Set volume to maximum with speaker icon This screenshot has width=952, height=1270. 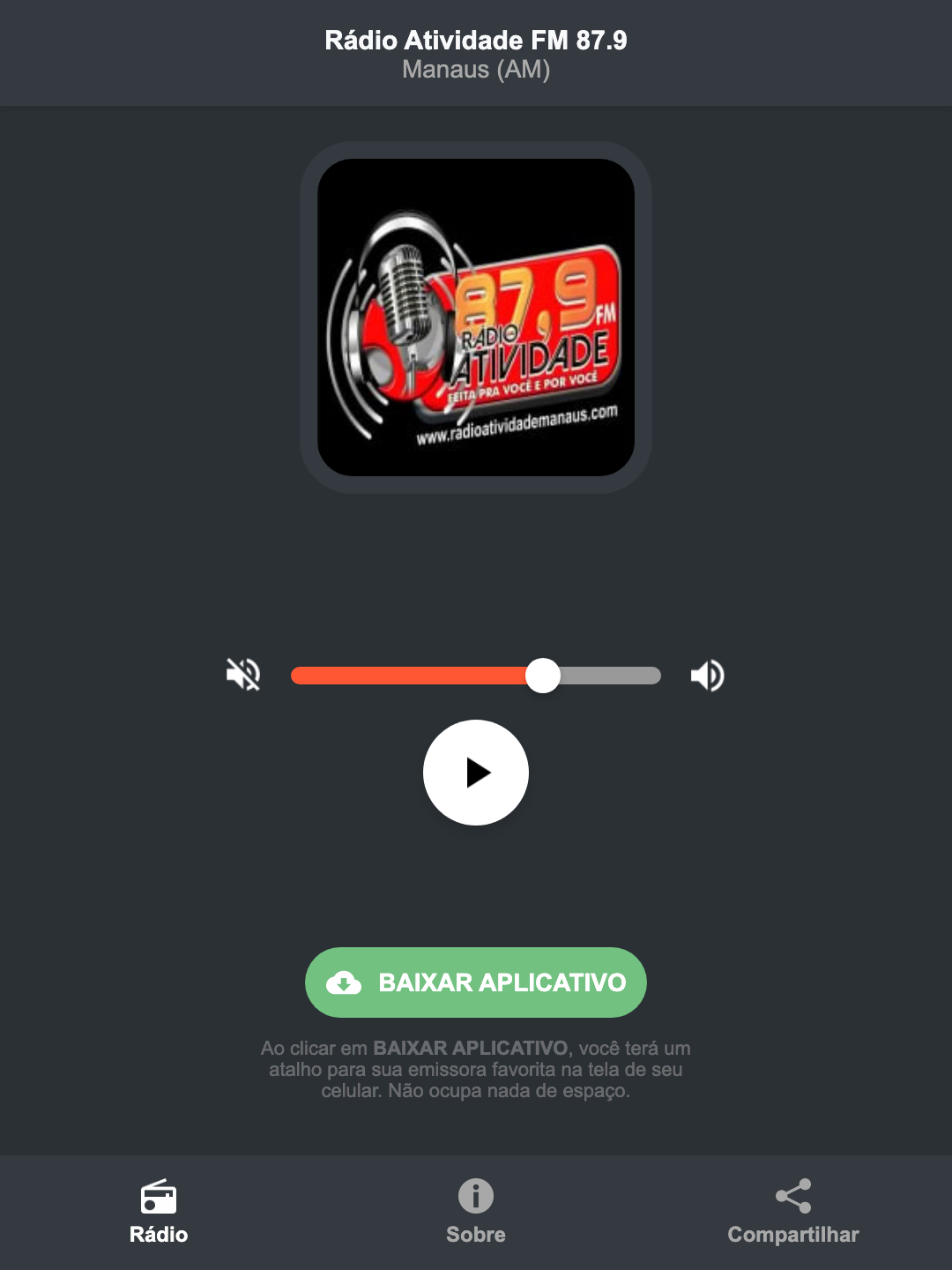click(x=707, y=675)
